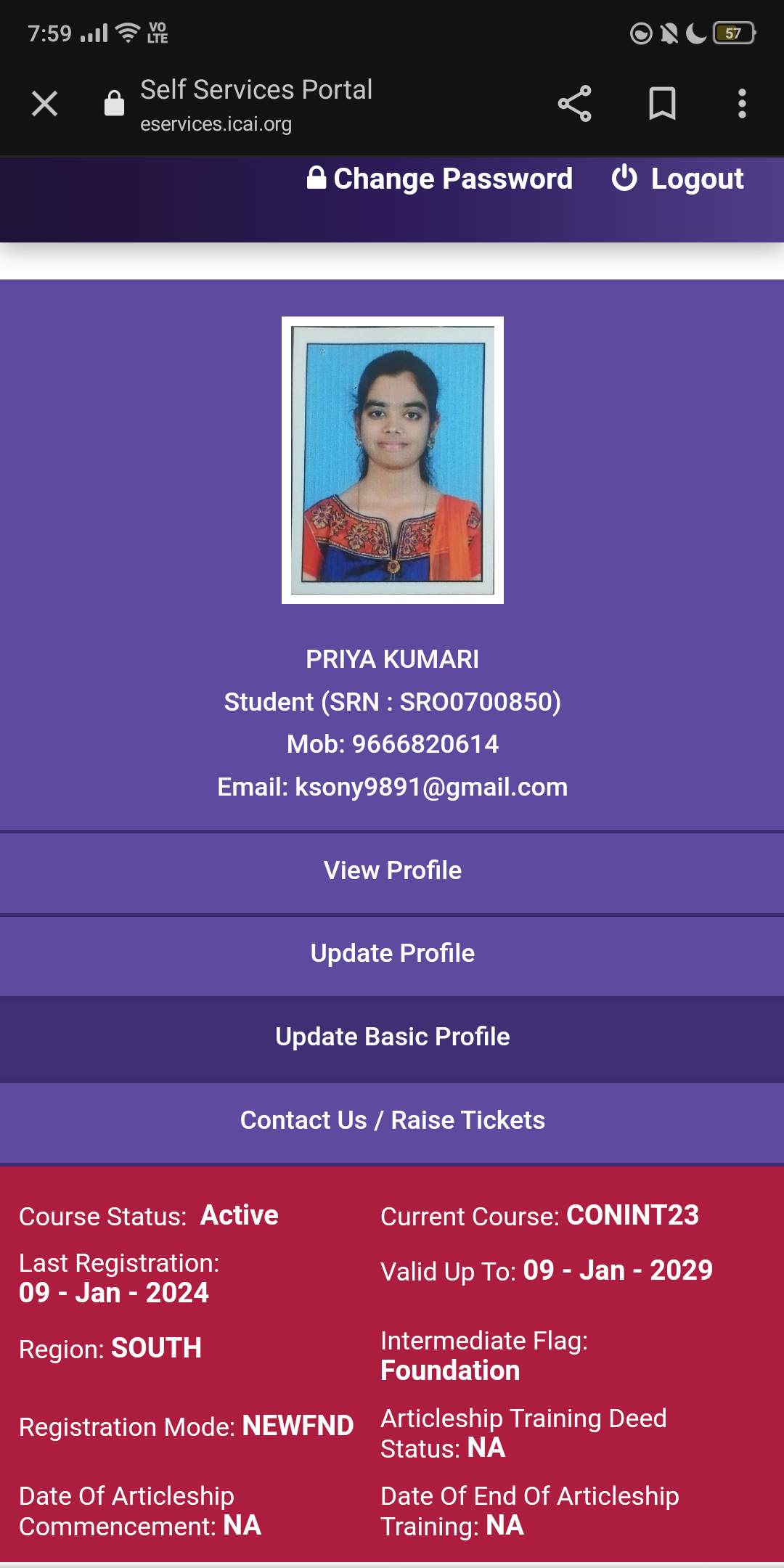This screenshot has height=1568, width=784.
Task: Open Contact Us / Raise Tickets
Action: [x=392, y=1120]
